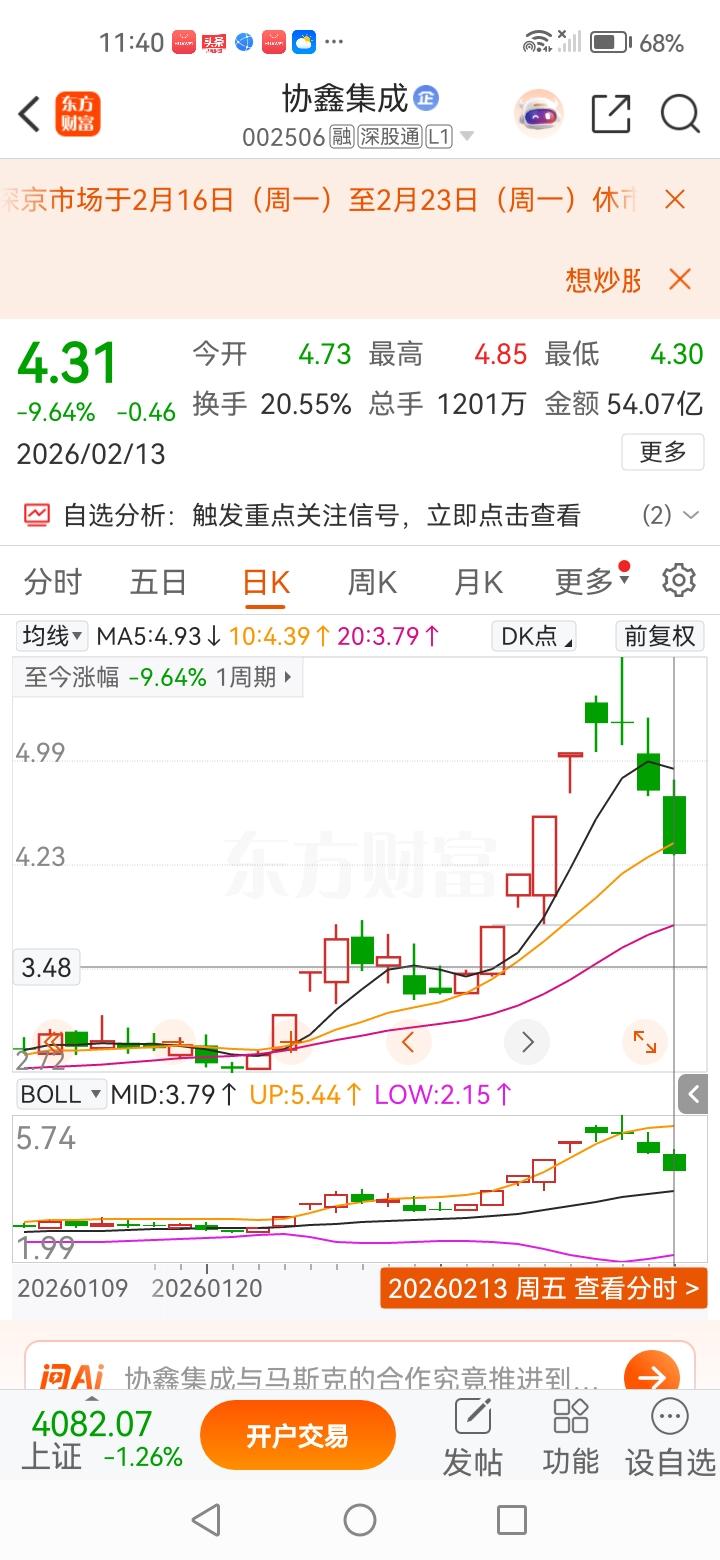Expand the K-line chart to fullscreen
Image resolution: width=720 pixels, height=1560 pixels.
645,1041
